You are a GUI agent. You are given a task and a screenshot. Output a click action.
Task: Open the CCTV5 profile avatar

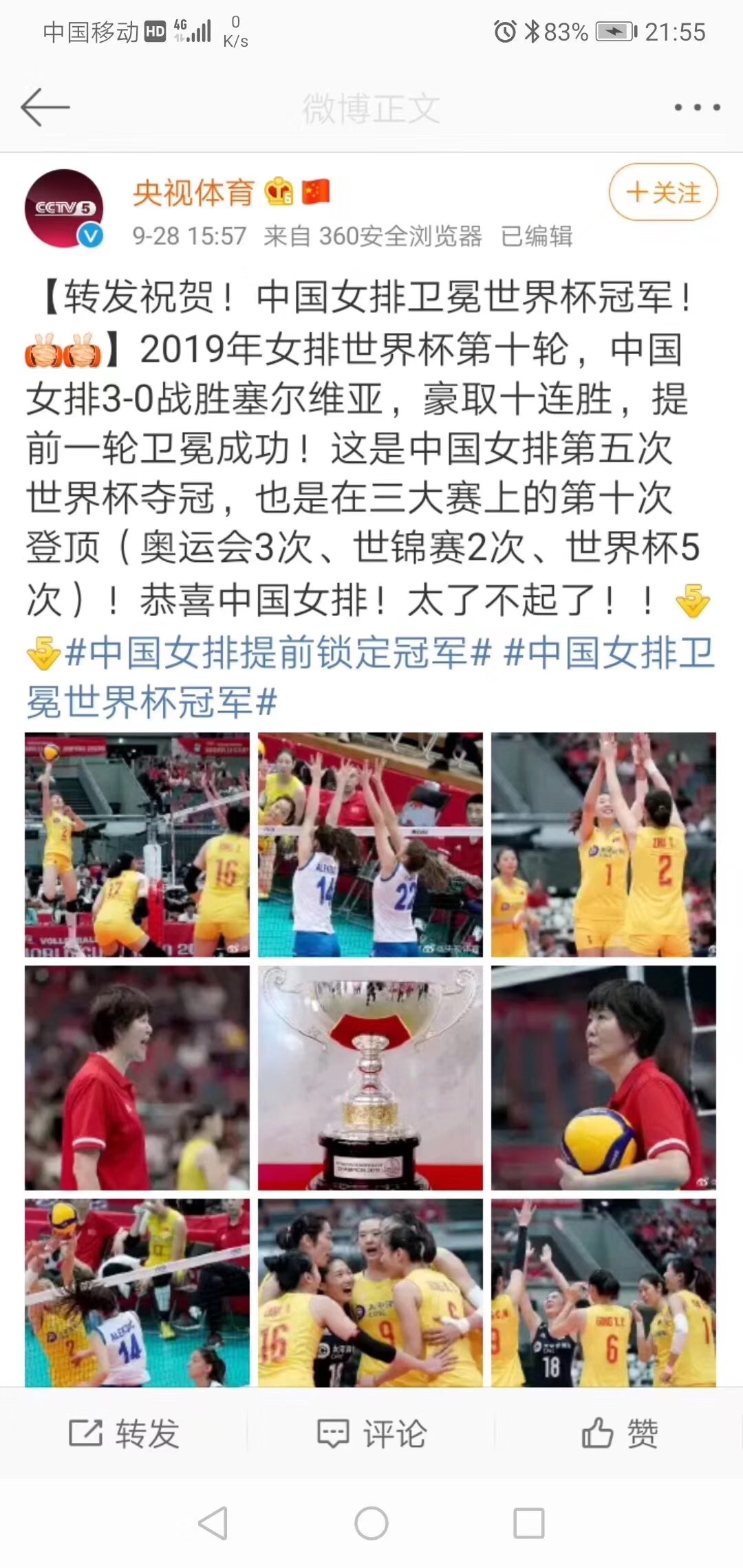point(64,208)
